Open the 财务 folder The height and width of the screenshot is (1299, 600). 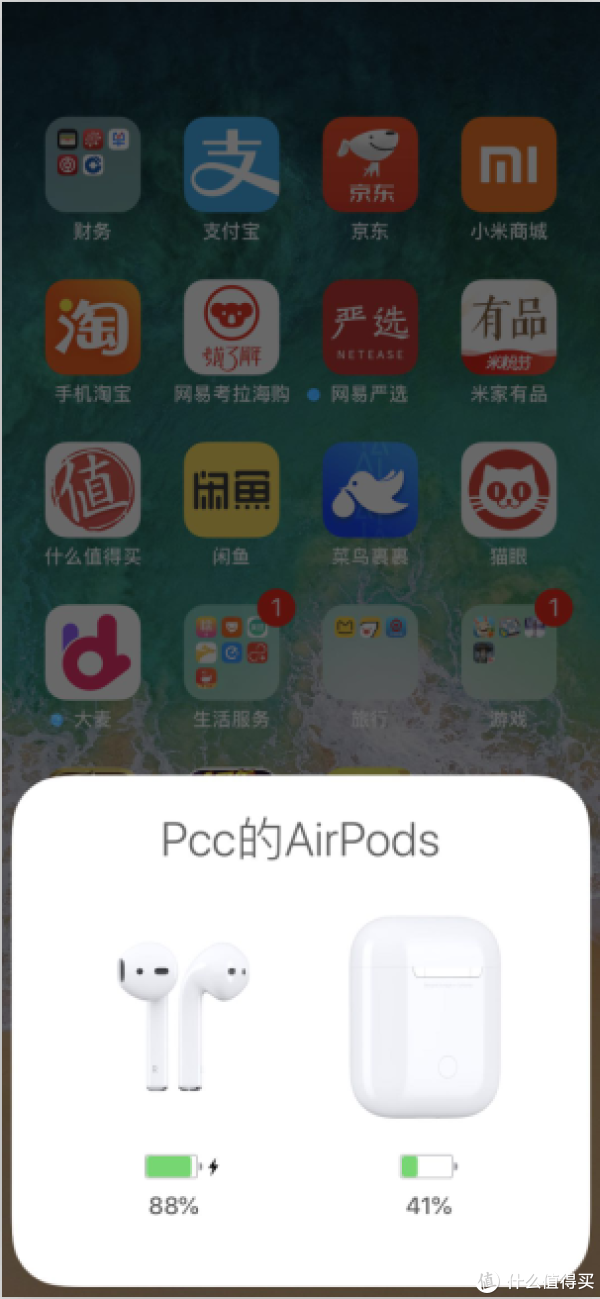[92, 165]
